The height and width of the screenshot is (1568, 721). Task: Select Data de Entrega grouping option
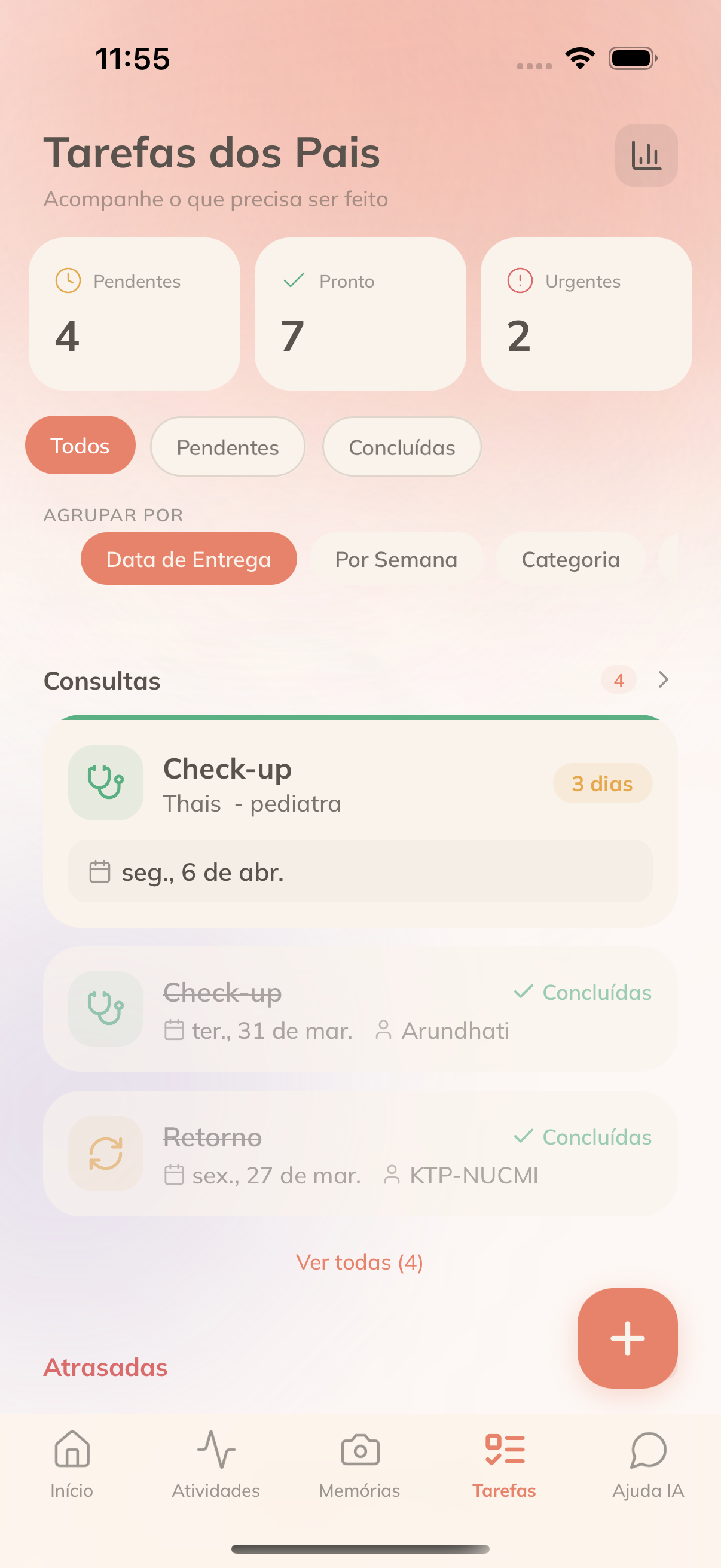tap(188, 558)
